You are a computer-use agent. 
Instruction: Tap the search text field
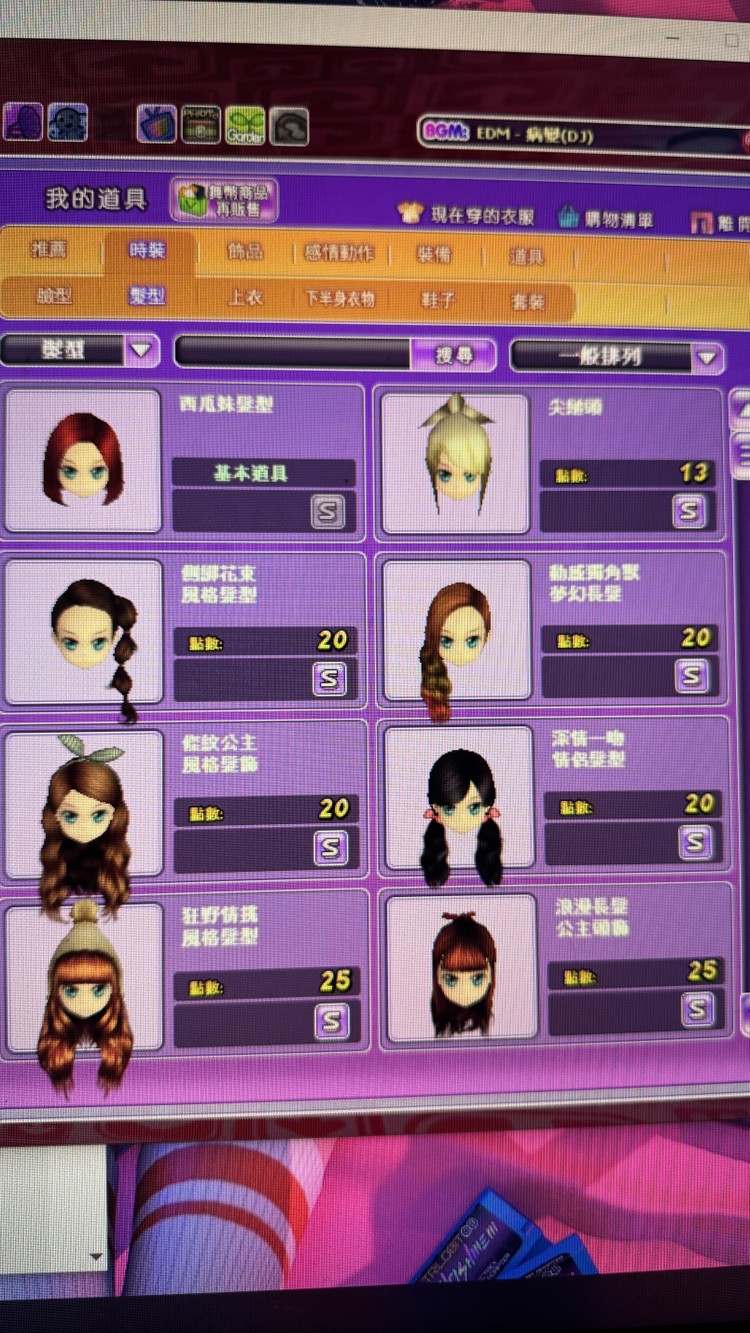(x=291, y=353)
